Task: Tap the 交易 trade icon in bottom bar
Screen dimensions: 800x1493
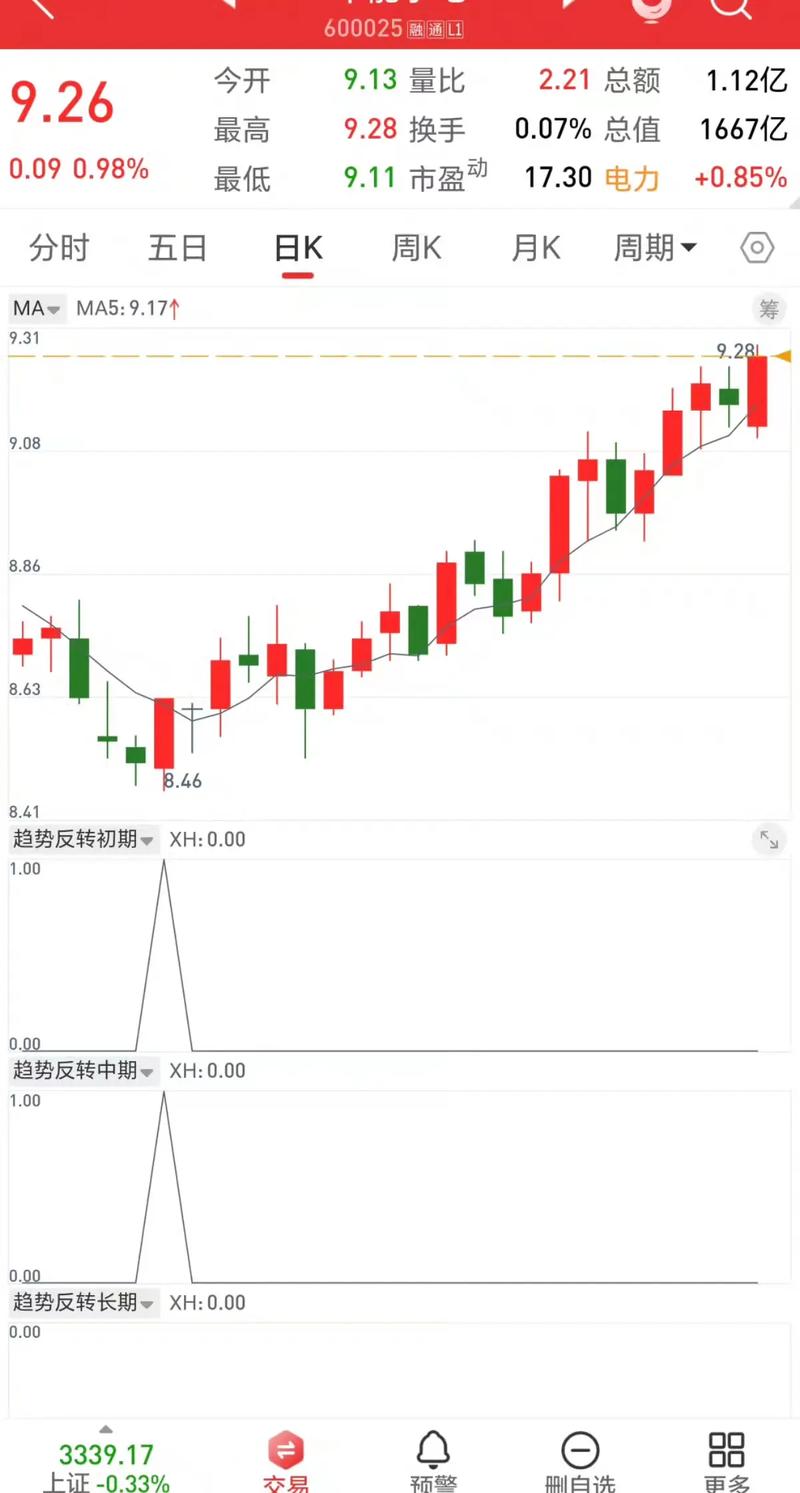Action: point(286,1450)
